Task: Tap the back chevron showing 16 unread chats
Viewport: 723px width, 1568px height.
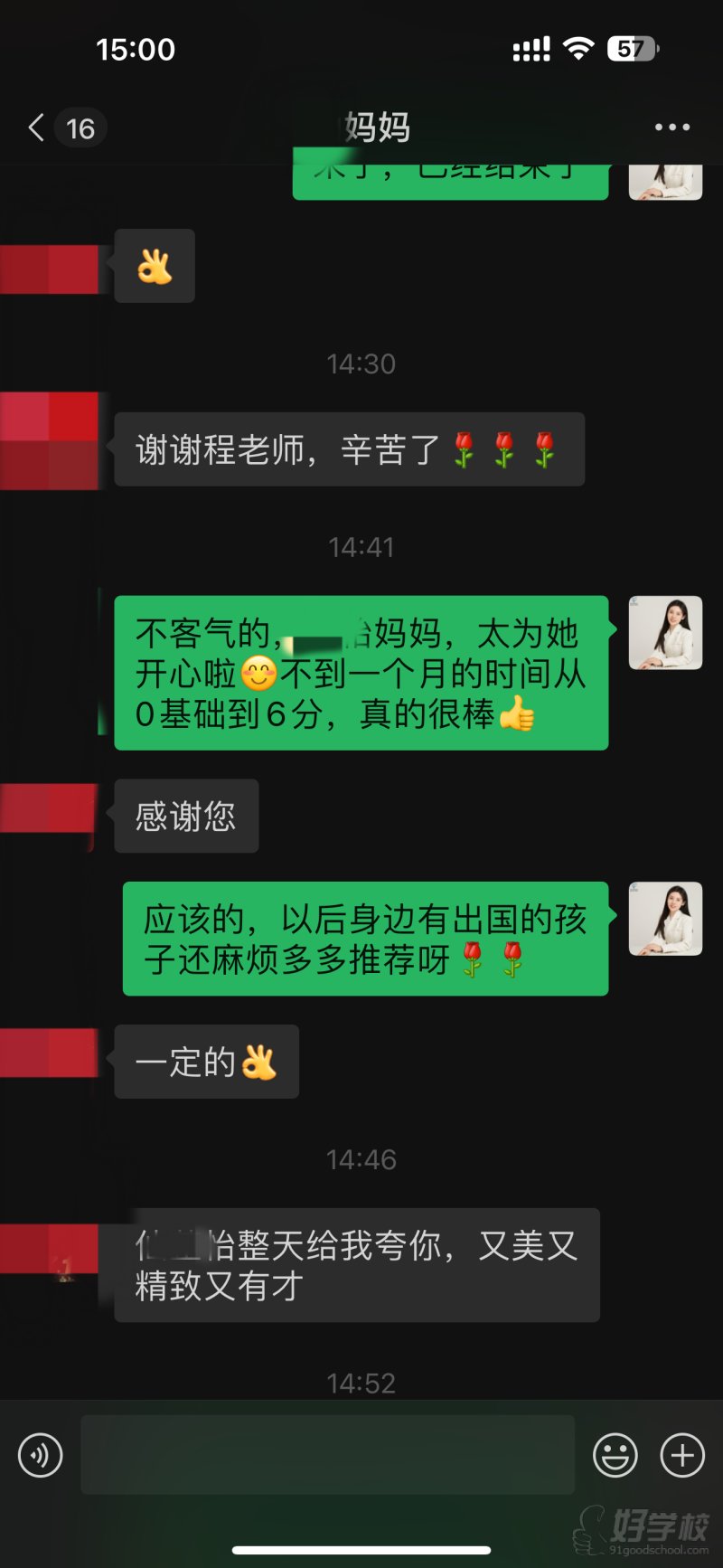Action: point(60,128)
